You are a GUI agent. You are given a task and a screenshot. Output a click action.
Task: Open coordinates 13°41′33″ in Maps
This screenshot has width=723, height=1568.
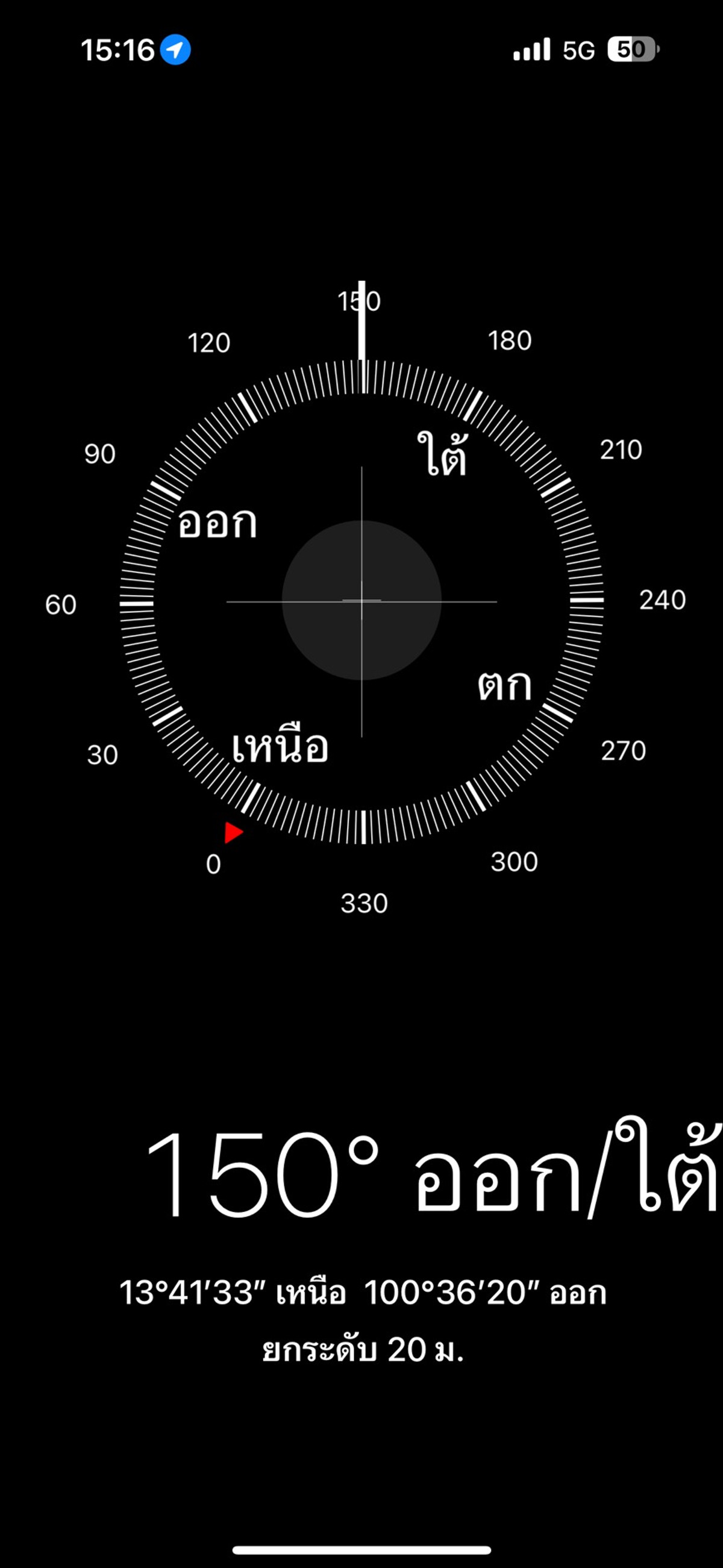[363, 1292]
